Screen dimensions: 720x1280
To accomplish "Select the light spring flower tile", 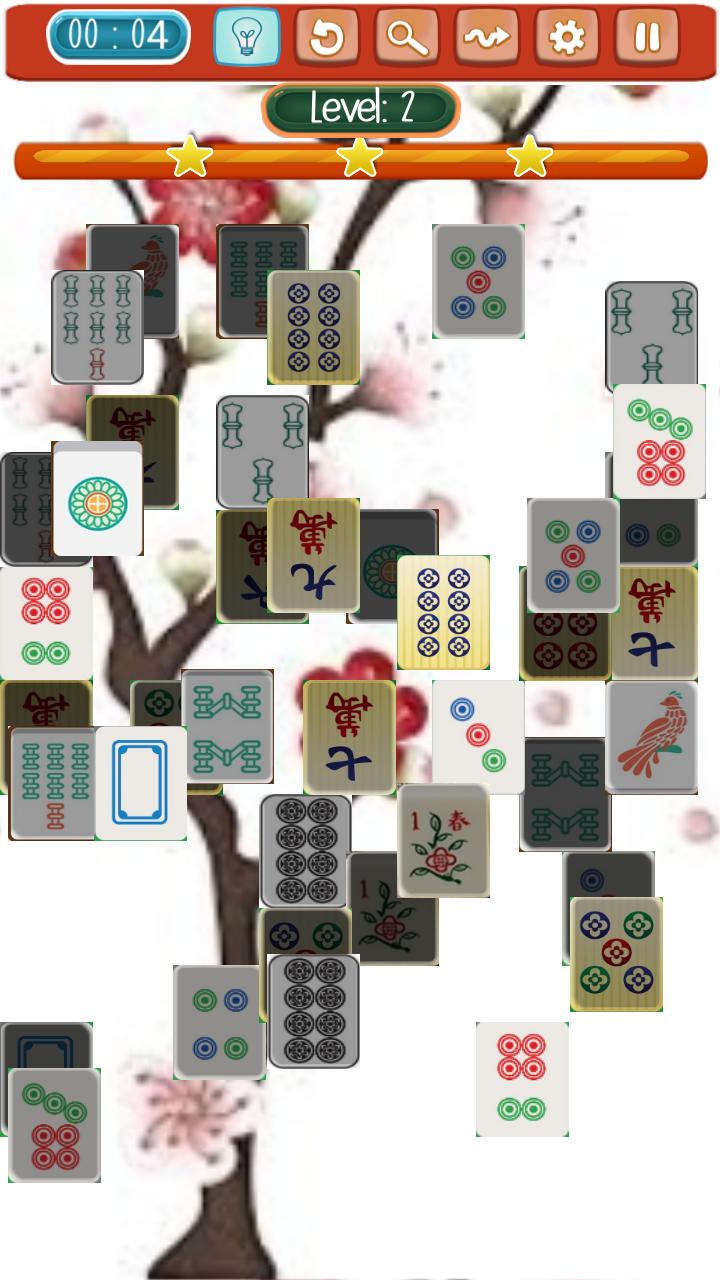I will [443, 840].
